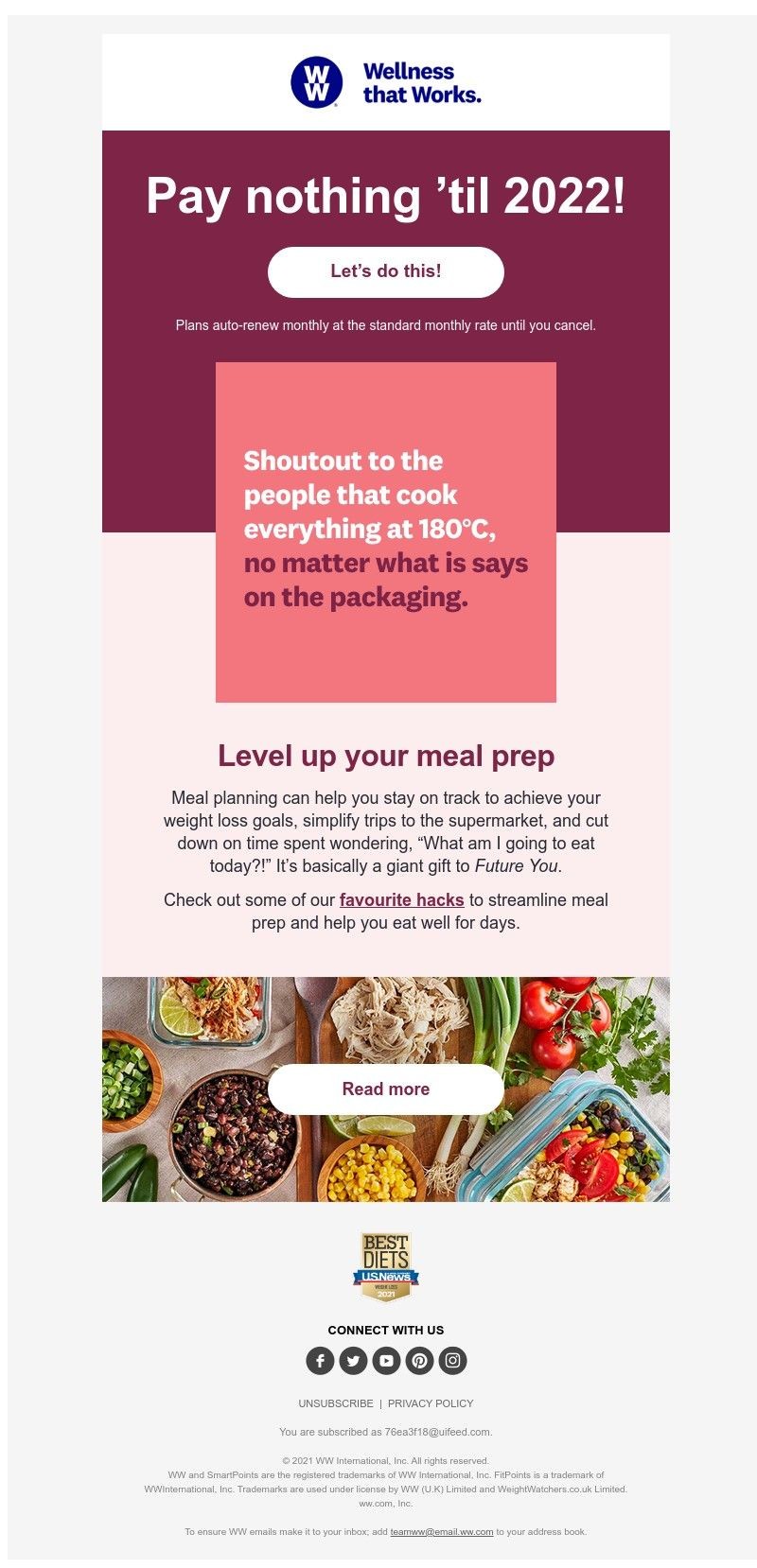Tap the Let's do this! button
Screen dimensions: 757x1568
click(385, 272)
